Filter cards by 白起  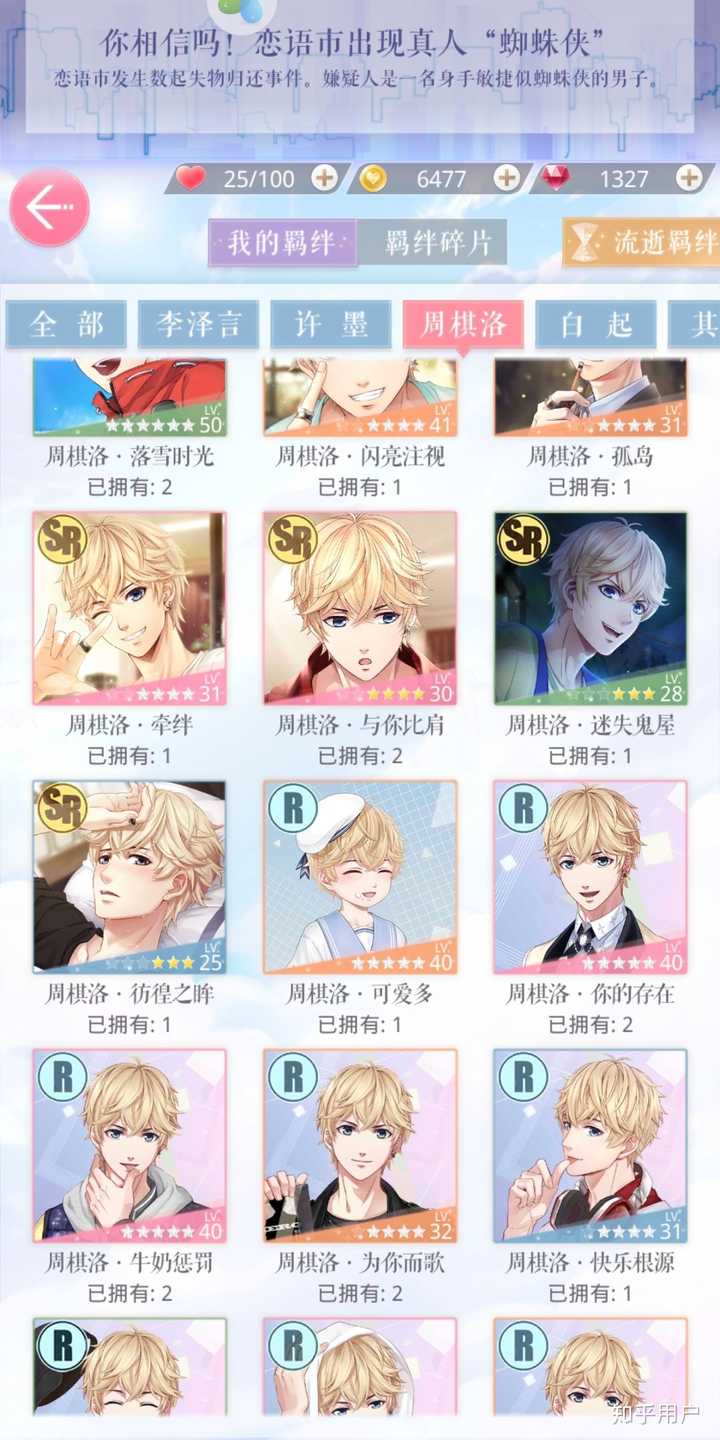click(x=596, y=324)
